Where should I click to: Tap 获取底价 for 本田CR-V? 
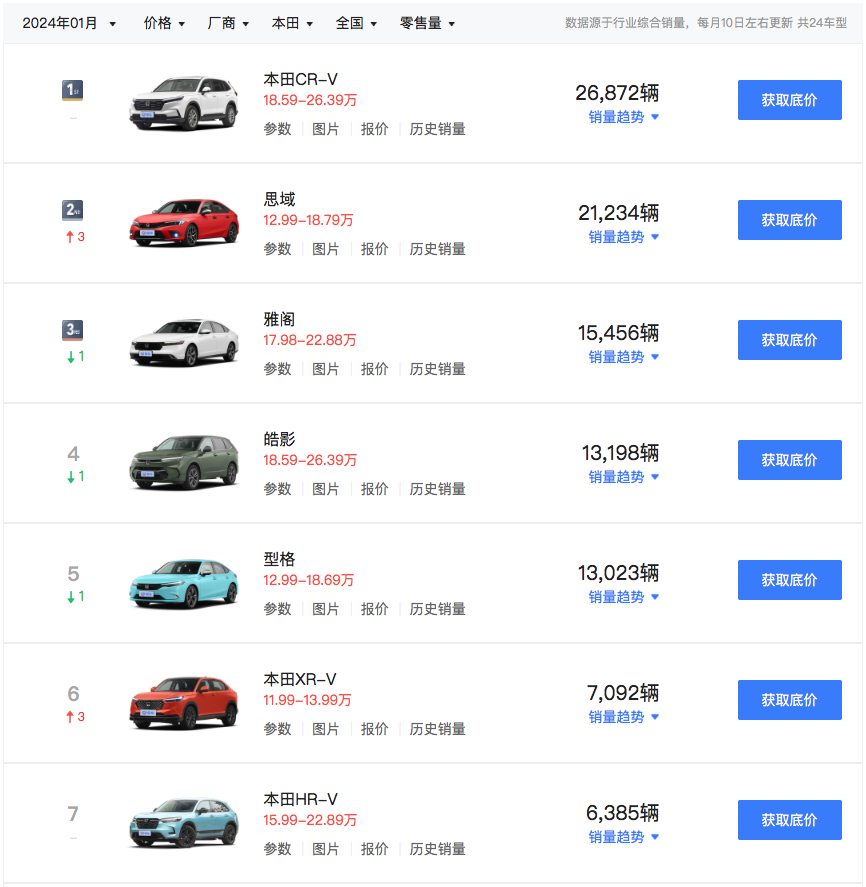point(789,100)
